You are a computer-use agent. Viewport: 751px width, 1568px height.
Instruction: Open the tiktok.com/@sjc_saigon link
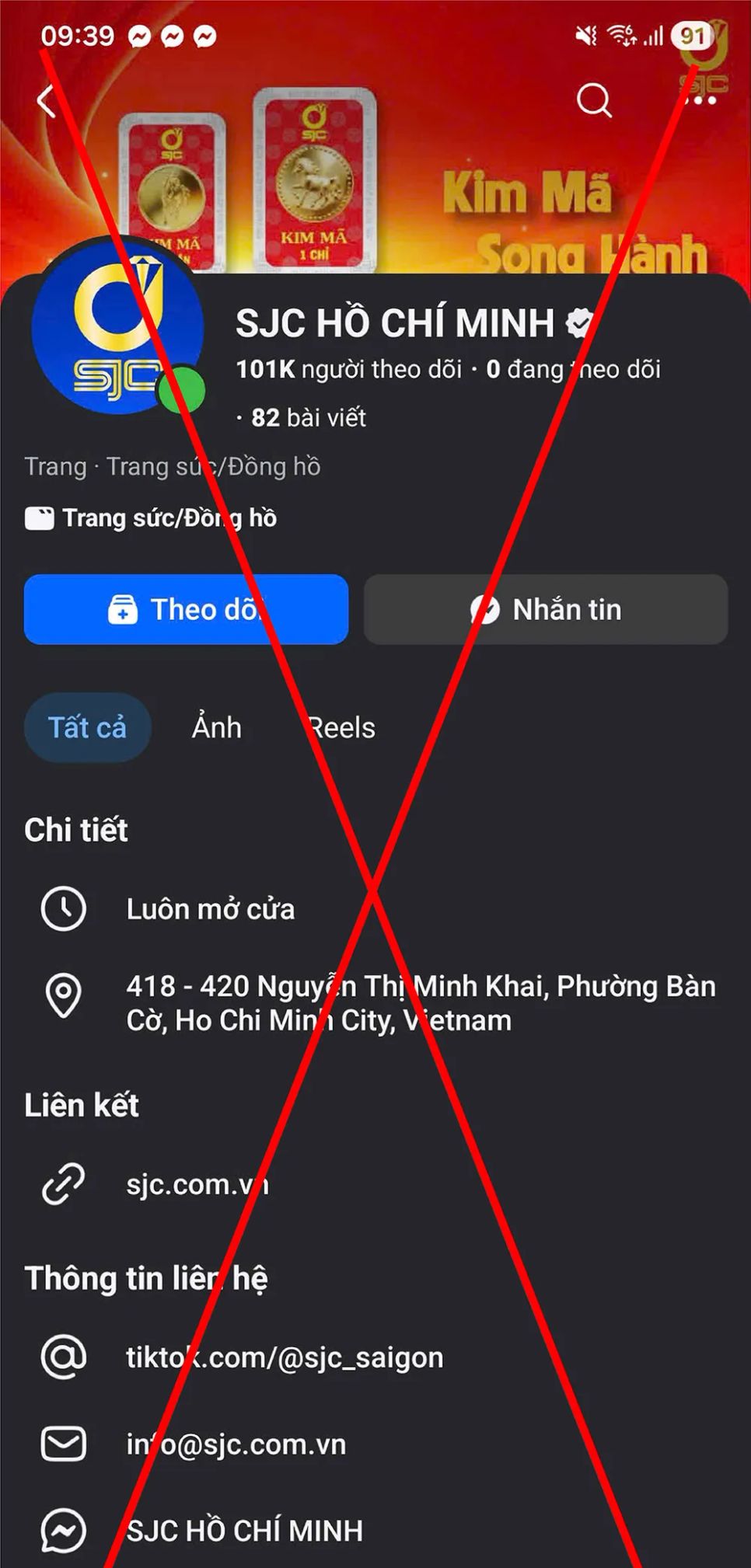click(x=285, y=1357)
